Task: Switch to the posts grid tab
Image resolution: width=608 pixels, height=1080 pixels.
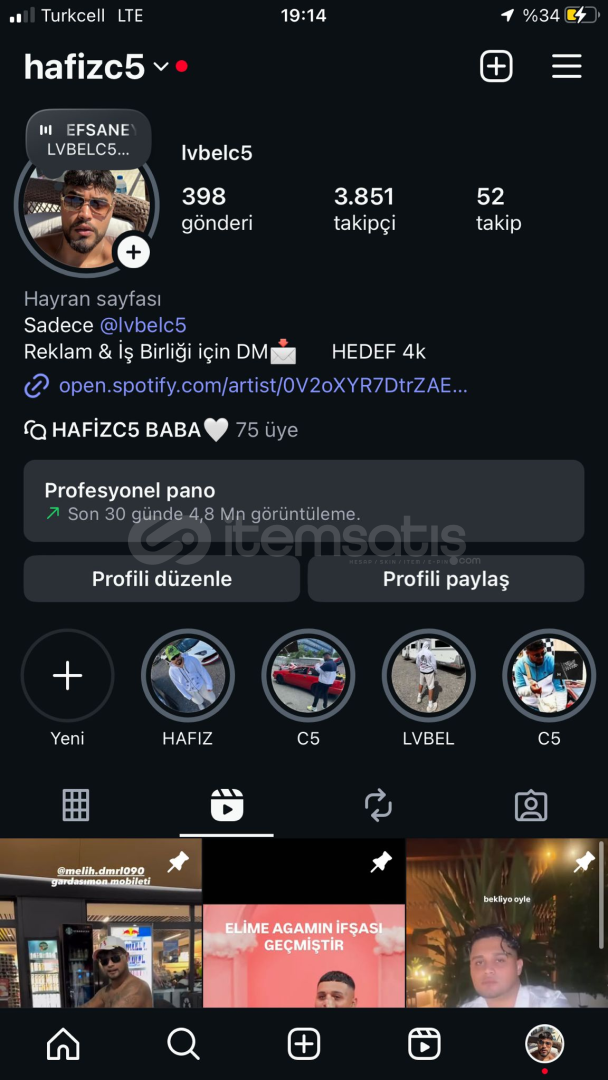Action: click(x=76, y=805)
